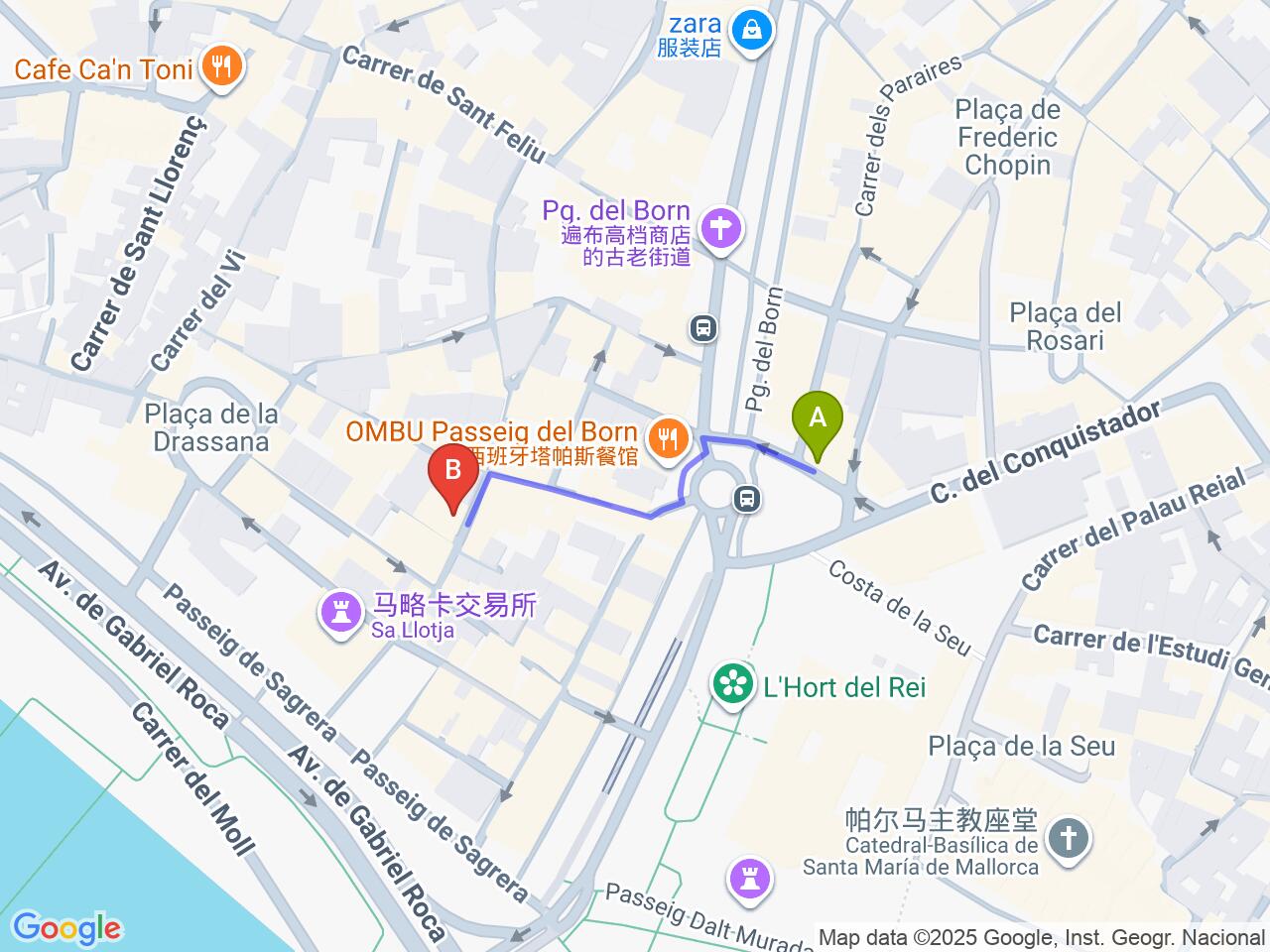
Task: Open the Catedral-Basílica de Santa María pin
Action: click(1068, 840)
